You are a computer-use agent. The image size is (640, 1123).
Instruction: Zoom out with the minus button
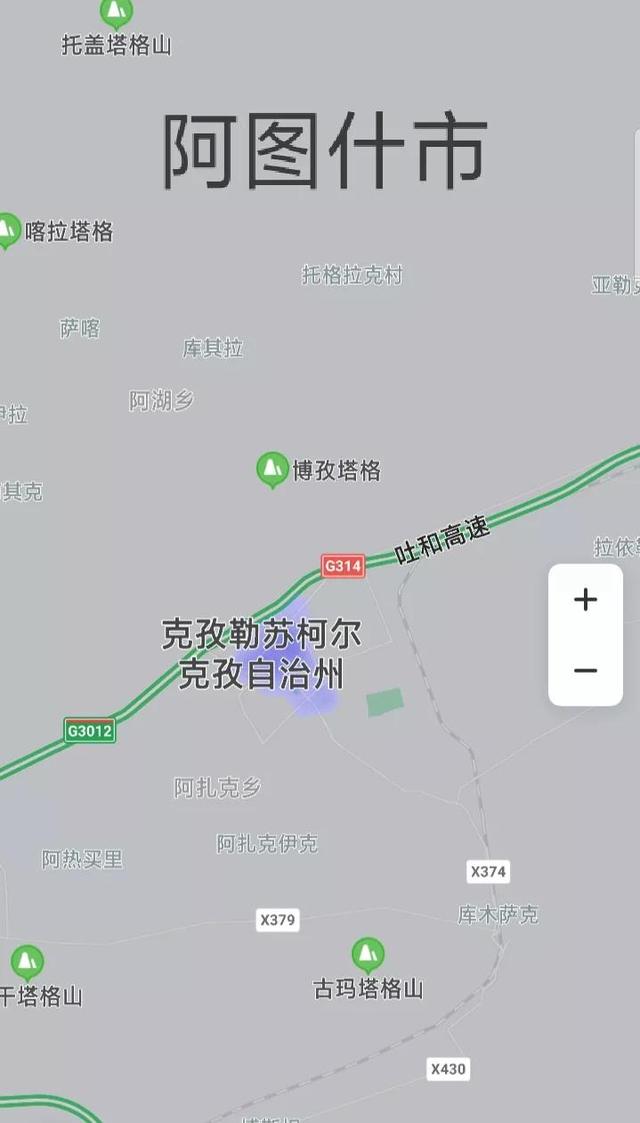click(x=585, y=670)
